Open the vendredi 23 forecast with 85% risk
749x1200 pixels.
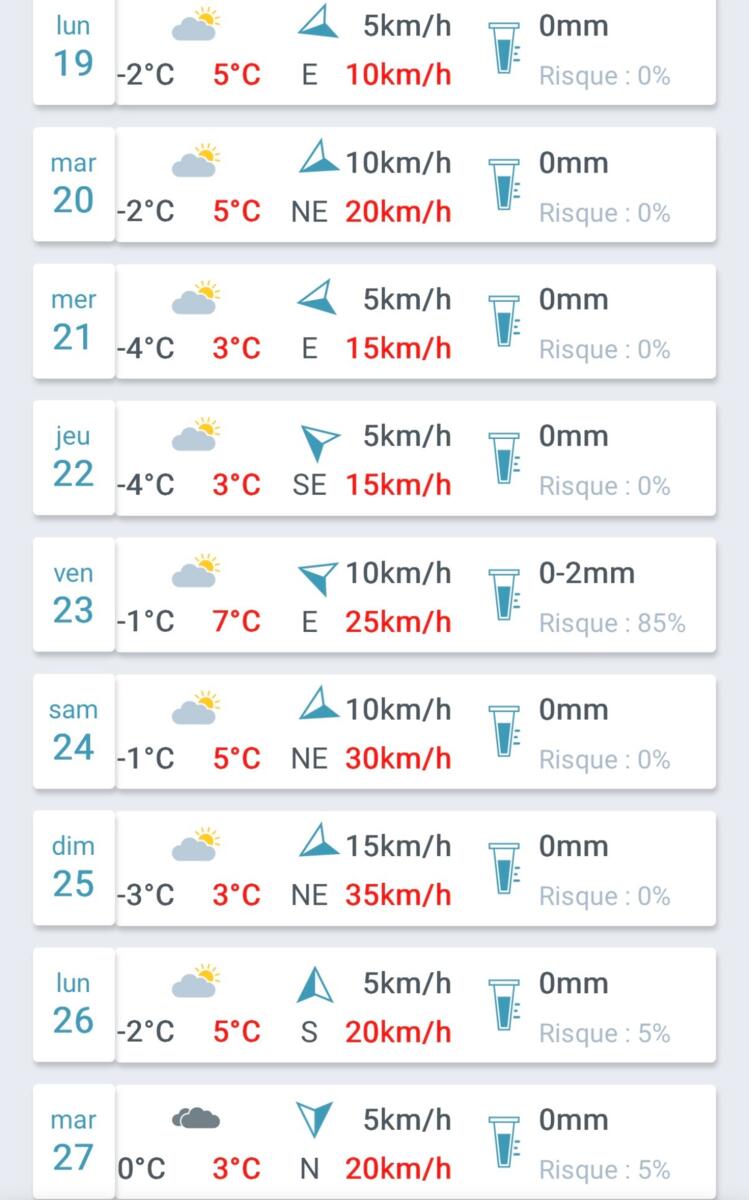[x=374, y=596]
